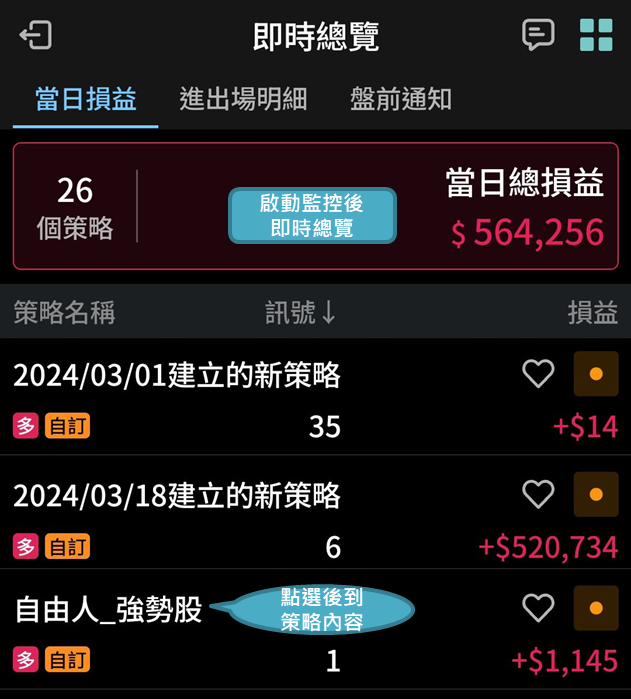Tap the orange dot button on 自由人_強勢股
The height and width of the screenshot is (699, 631).
point(596,607)
